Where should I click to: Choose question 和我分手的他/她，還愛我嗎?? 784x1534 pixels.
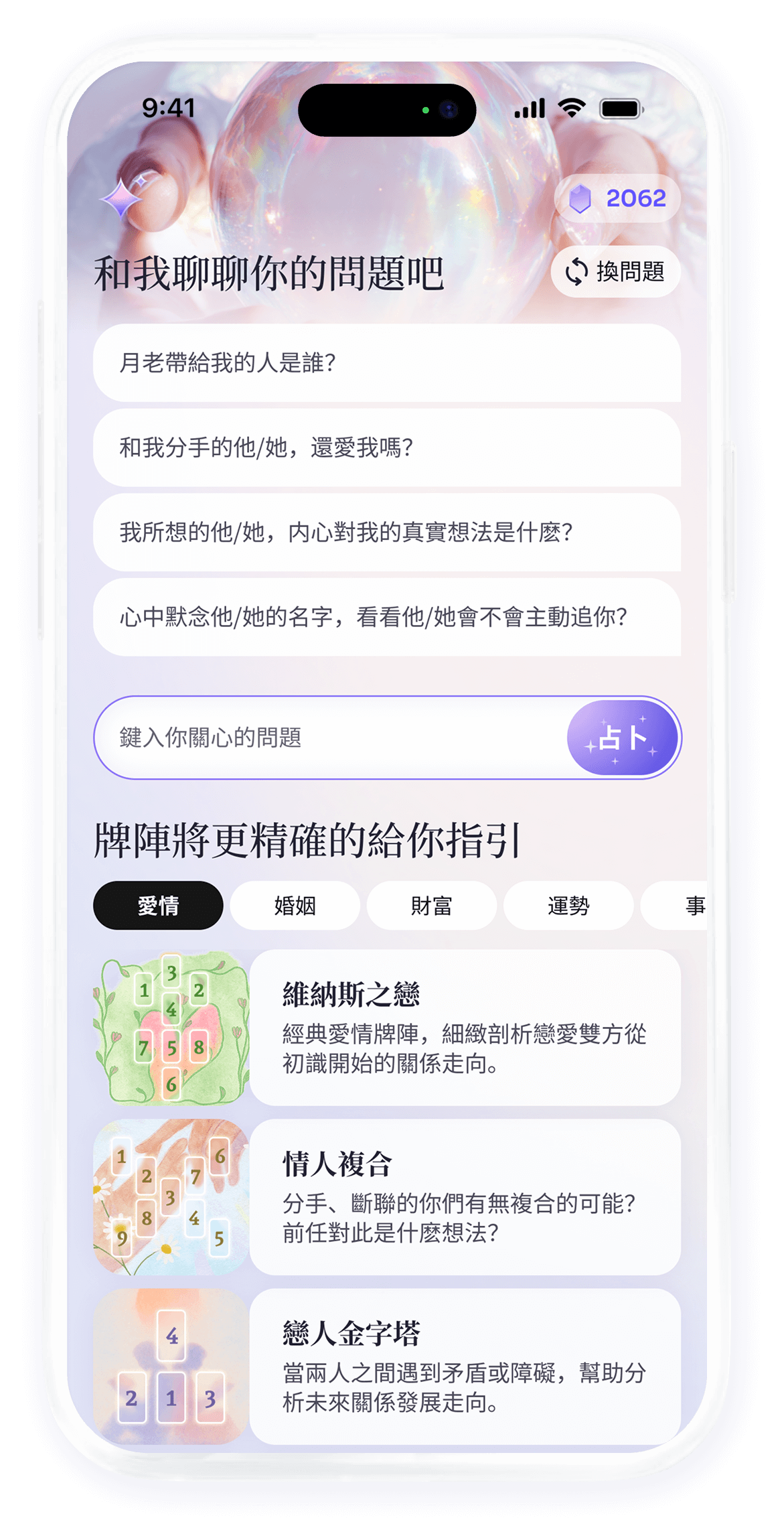coord(386,447)
